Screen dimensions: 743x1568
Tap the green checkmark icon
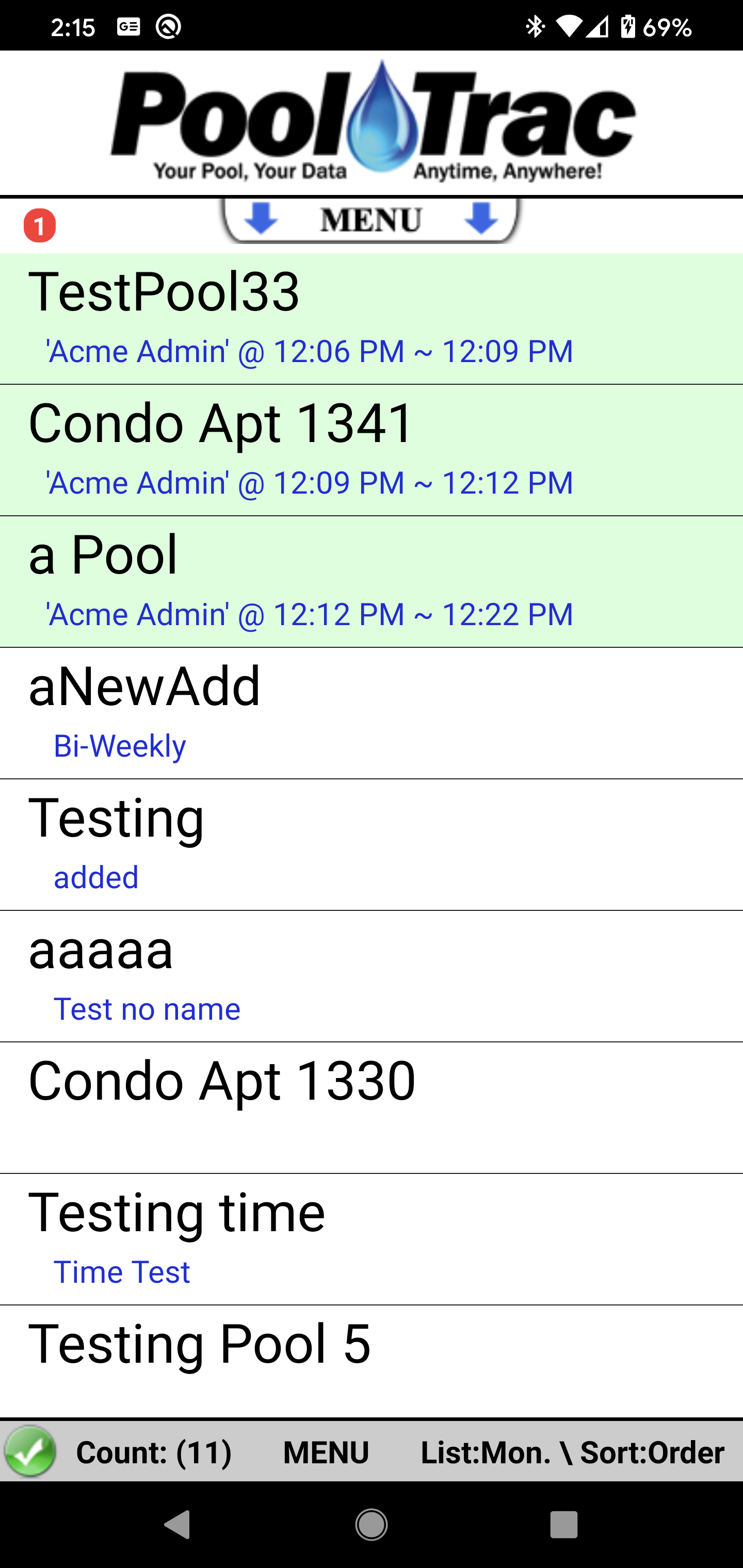point(30,1451)
